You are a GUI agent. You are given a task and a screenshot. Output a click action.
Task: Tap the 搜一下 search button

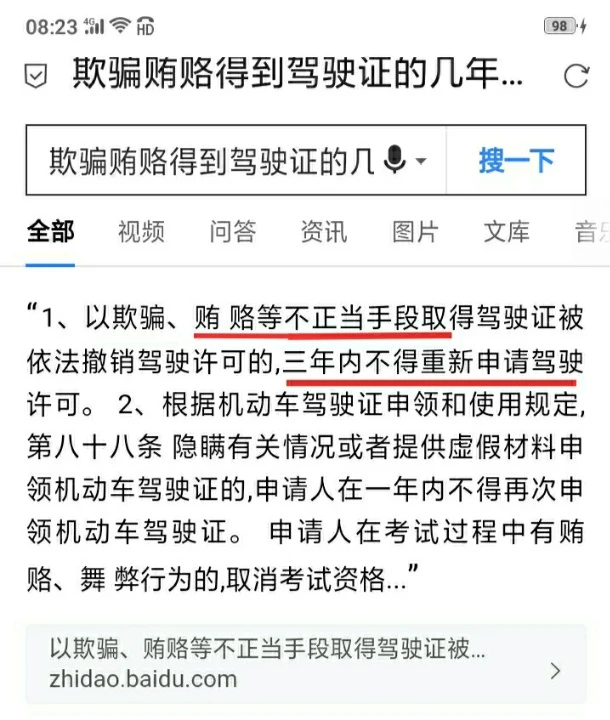pyautogui.click(x=517, y=161)
